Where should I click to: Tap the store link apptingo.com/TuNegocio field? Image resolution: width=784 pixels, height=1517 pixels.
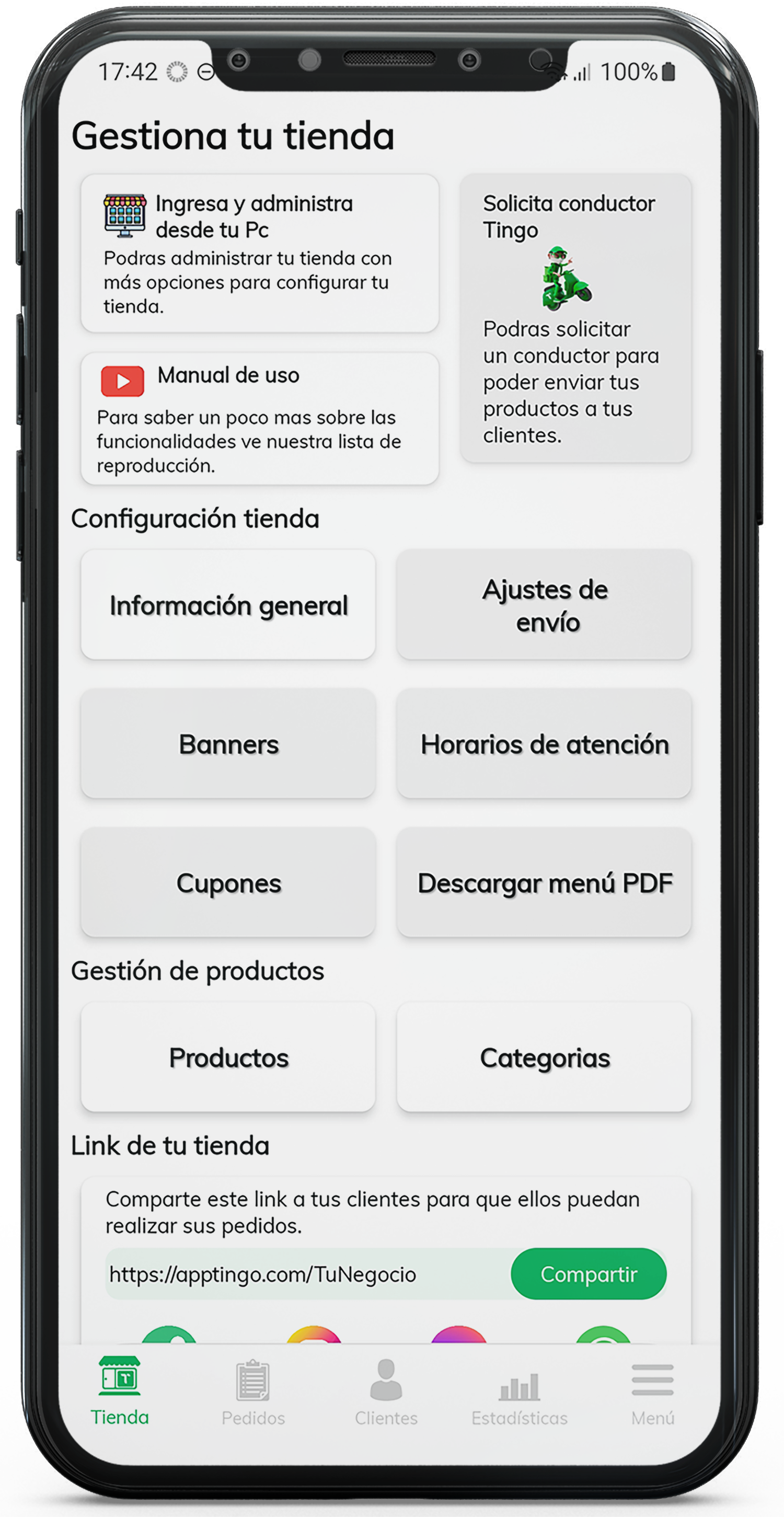pyautogui.click(x=306, y=1274)
